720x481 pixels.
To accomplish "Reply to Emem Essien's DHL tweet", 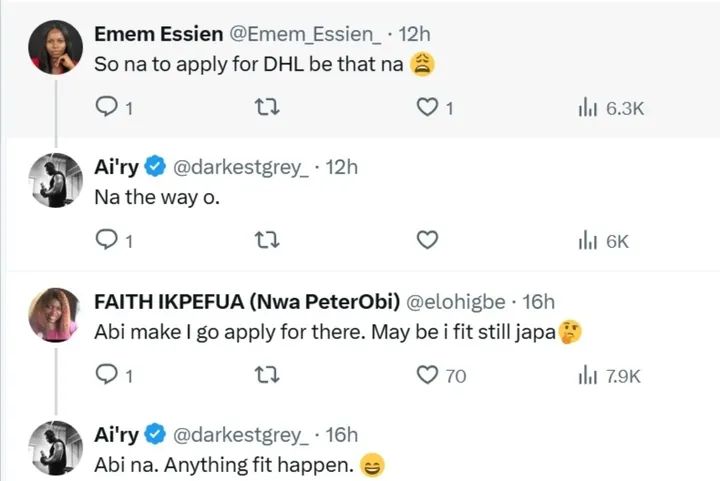I will (106, 108).
